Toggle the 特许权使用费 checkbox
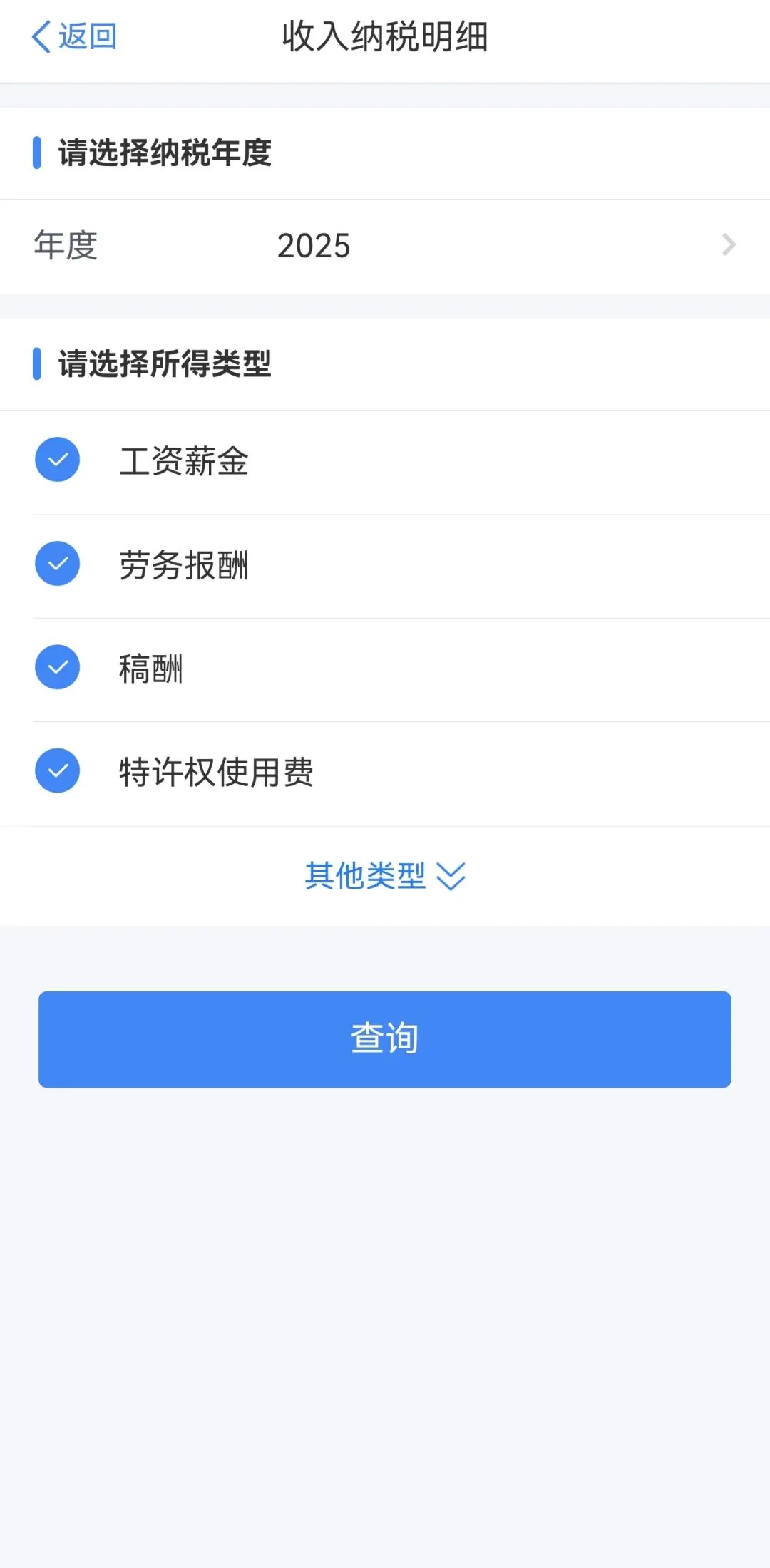The width and height of the screenshot is (770, 1568). (57, 770)
